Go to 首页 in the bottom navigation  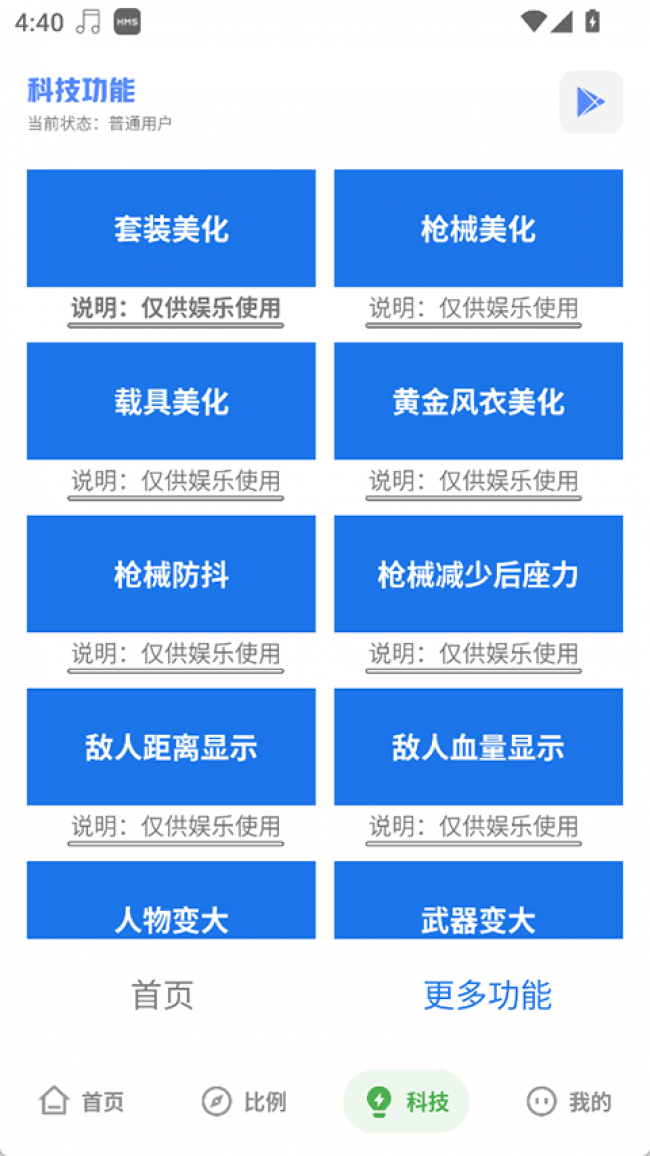(x=82, y=1102)
